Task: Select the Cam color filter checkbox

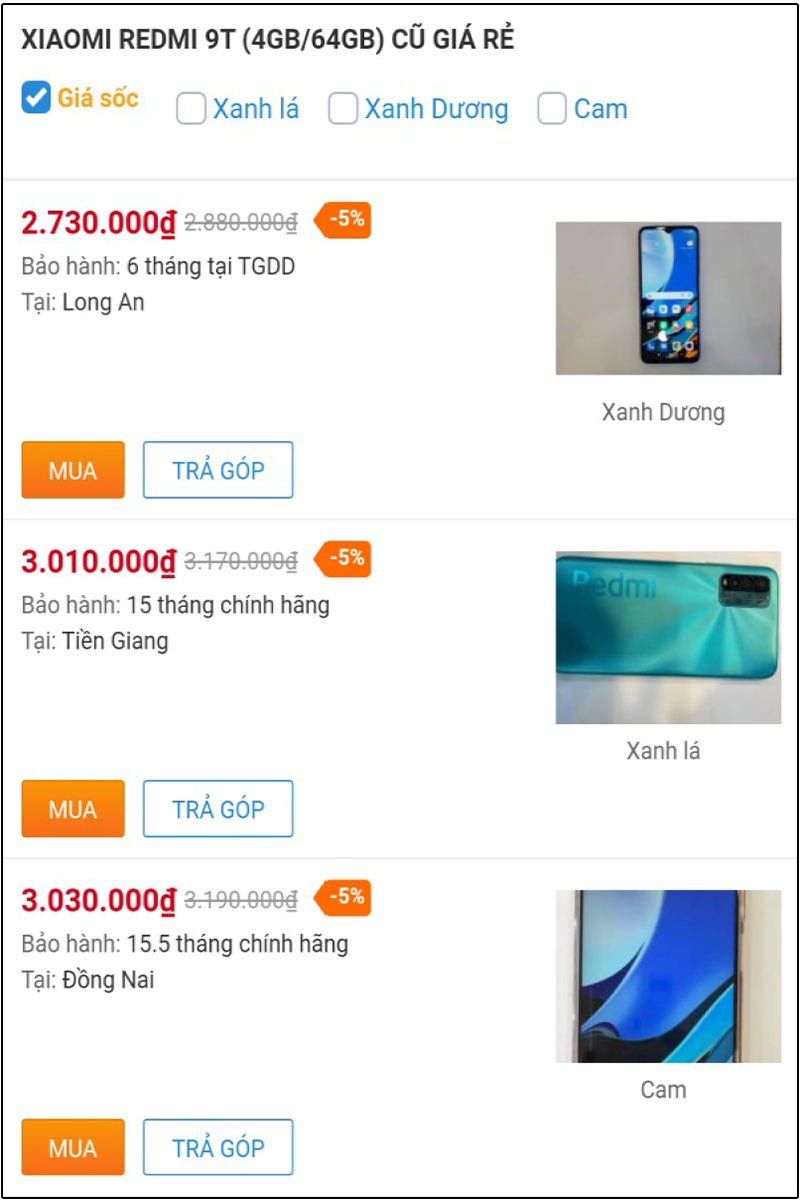Action: pyautogui.click(x=551, y=108)
